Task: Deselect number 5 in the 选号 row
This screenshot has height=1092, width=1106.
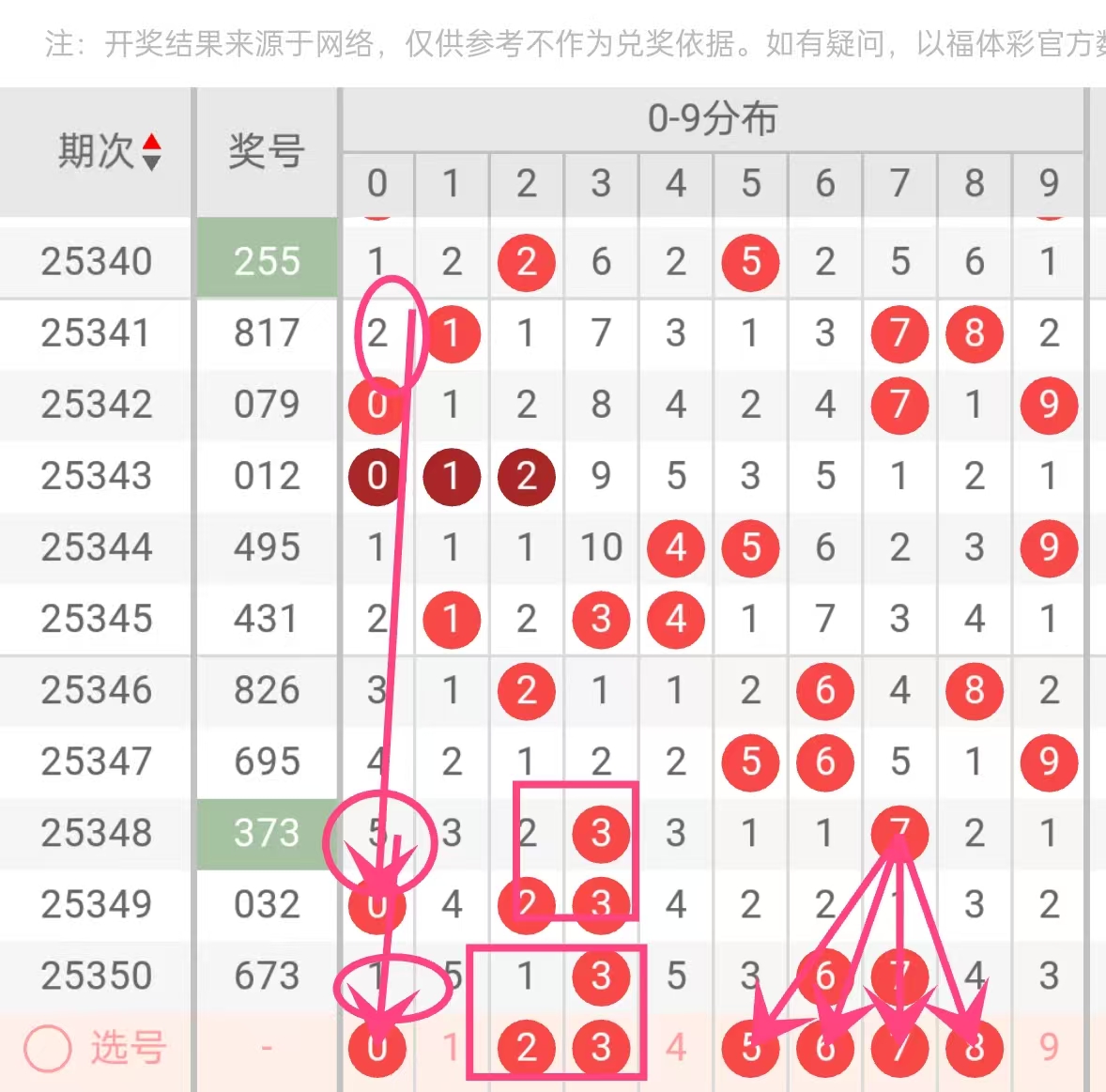Action: pyautogui.click(x=750, y=1048)
